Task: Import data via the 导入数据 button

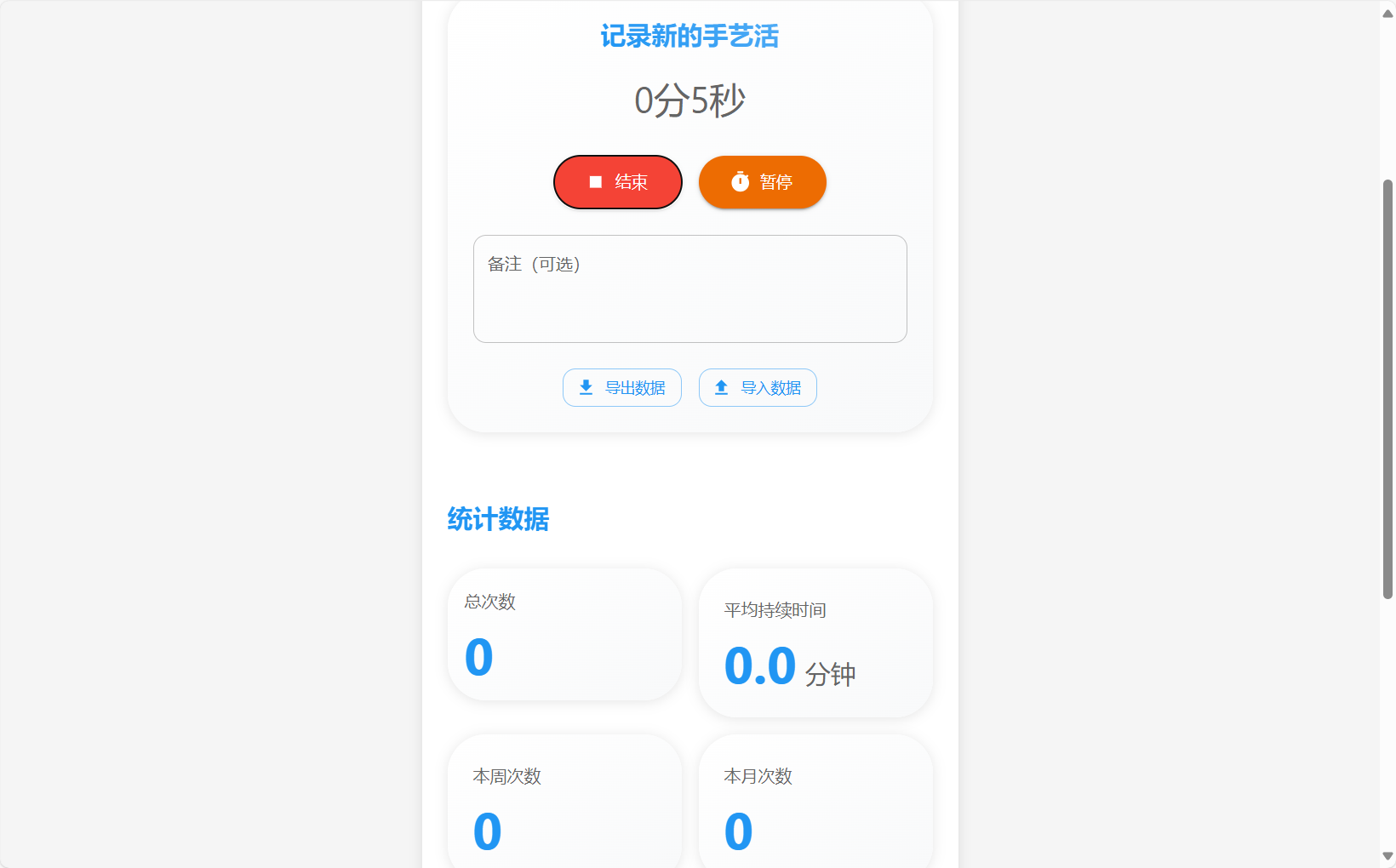Action: tap(758, 388)
